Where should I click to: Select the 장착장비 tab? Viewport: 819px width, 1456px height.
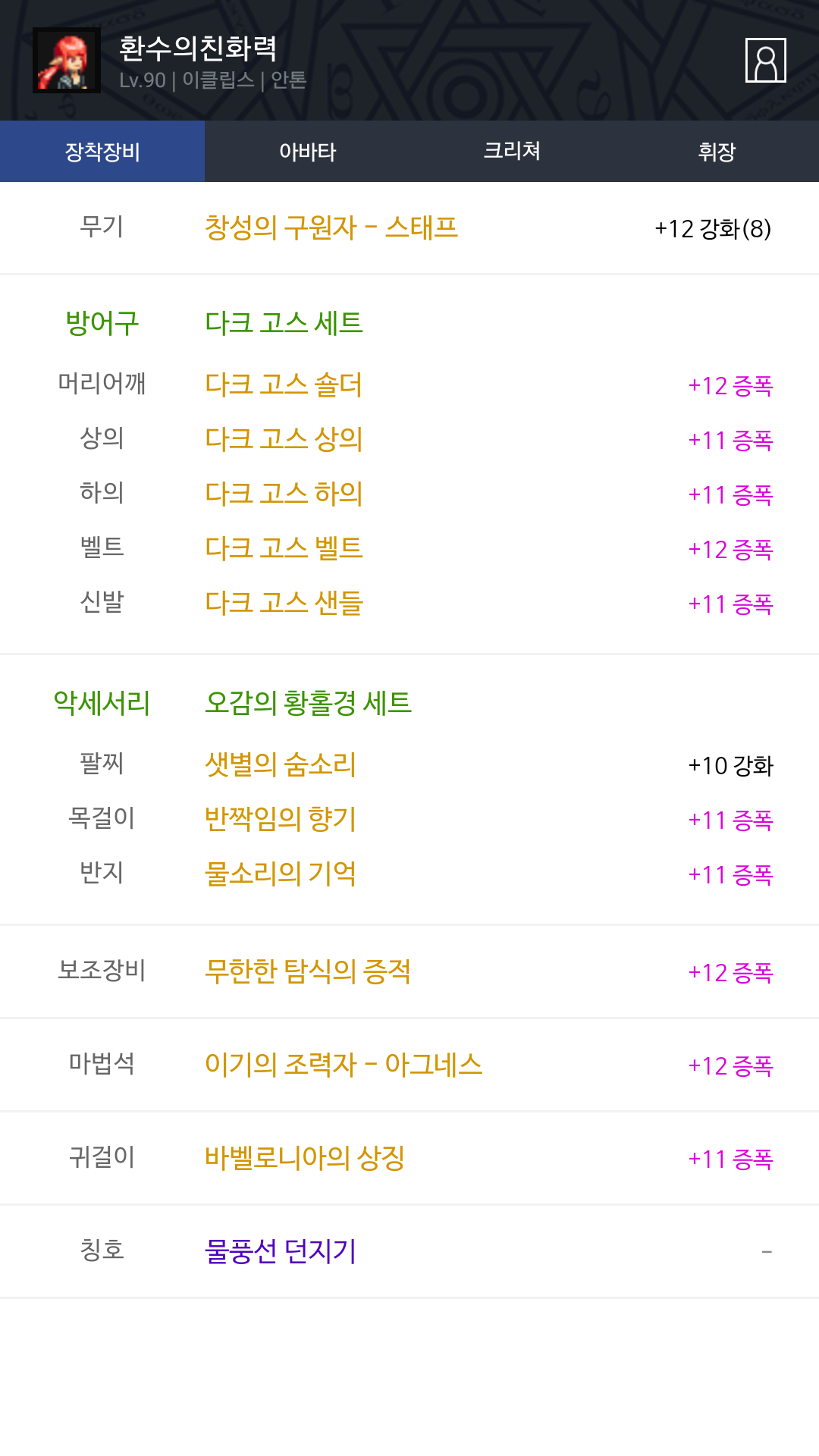point(102,152)
